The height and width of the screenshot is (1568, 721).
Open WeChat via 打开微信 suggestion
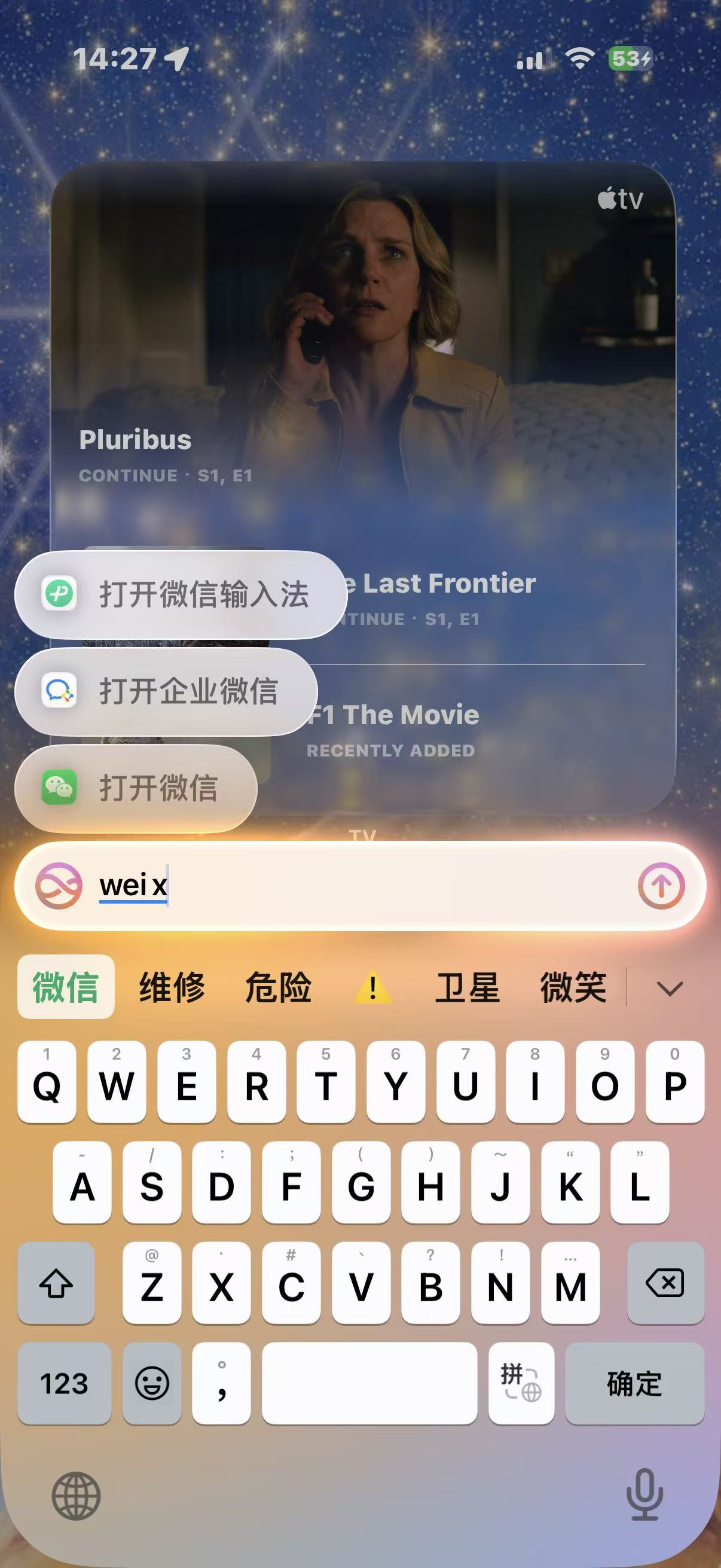(135, 788)
